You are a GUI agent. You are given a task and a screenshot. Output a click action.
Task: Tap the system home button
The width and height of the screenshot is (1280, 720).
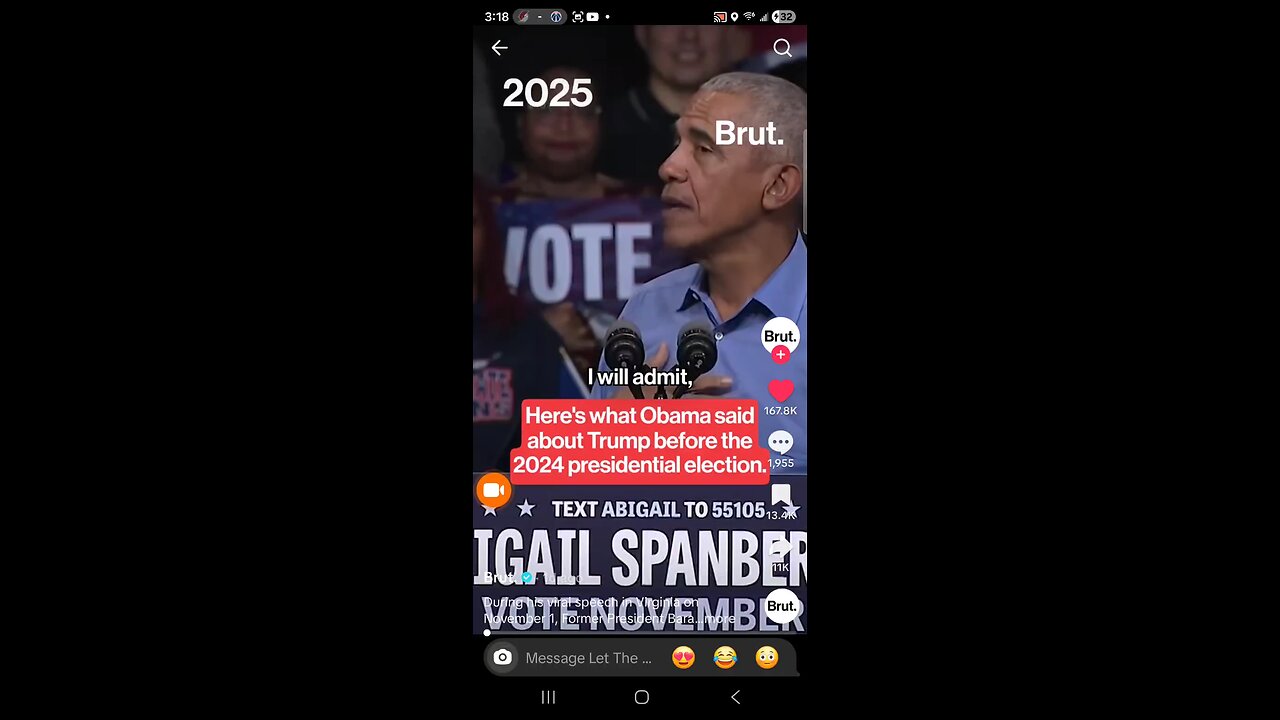pos(641,697)
